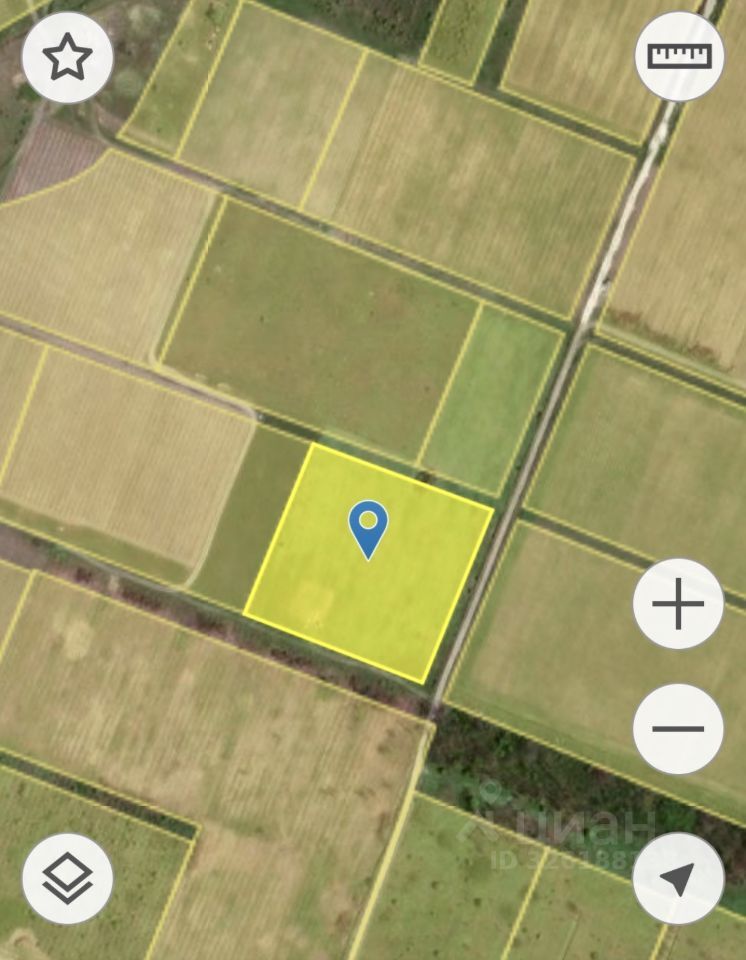The image size is (746, 960).
Task: Open the map layers selector
Action: 67,878
